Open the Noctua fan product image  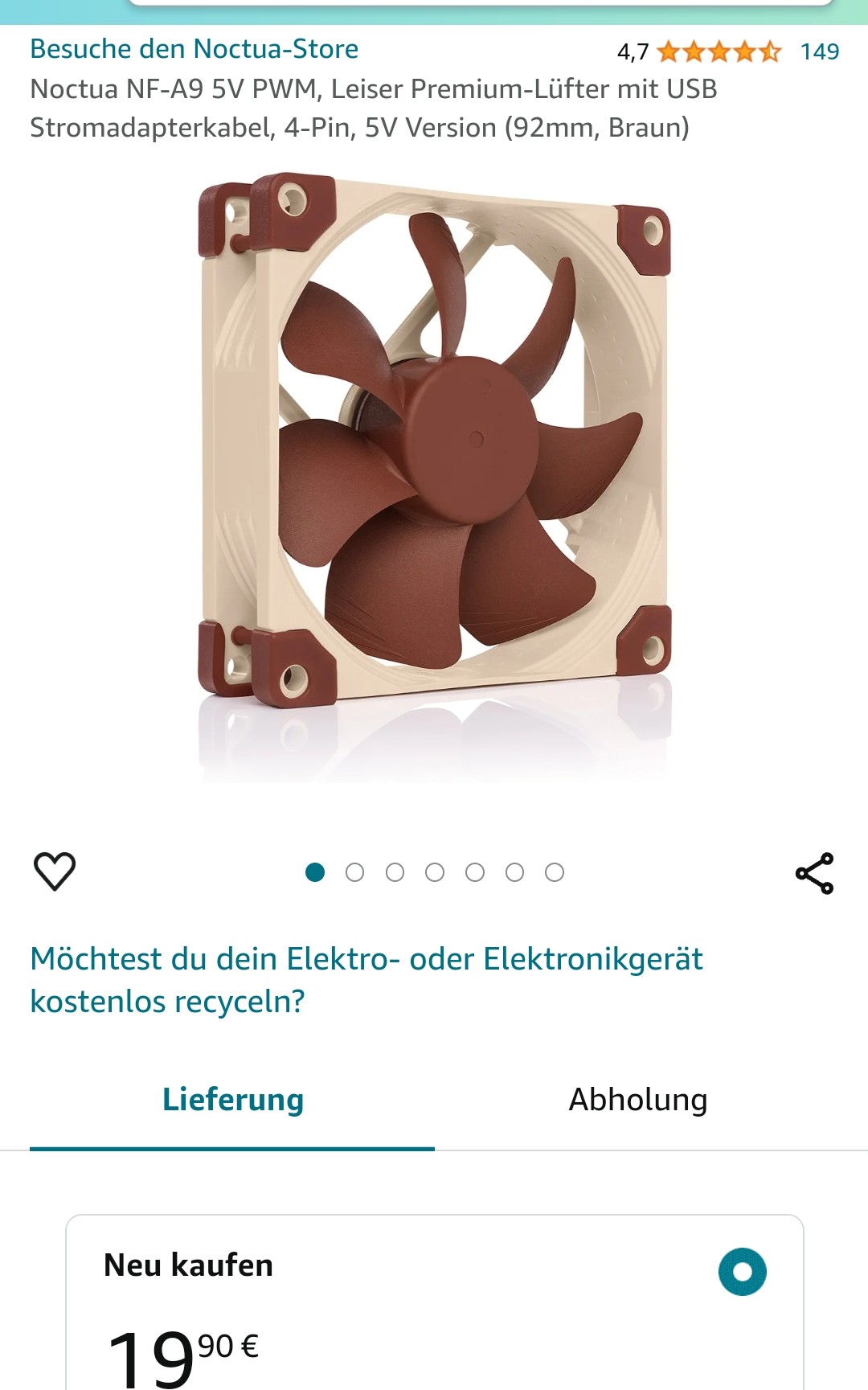click(x=434, y=450)
